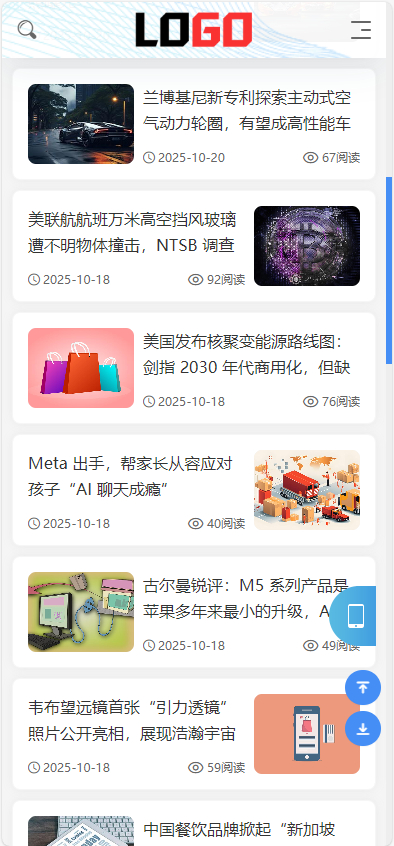Screen dimensions: 394x846
Task: Open the Chinese restaurant brands Singapore article
Action: [240, 829]
